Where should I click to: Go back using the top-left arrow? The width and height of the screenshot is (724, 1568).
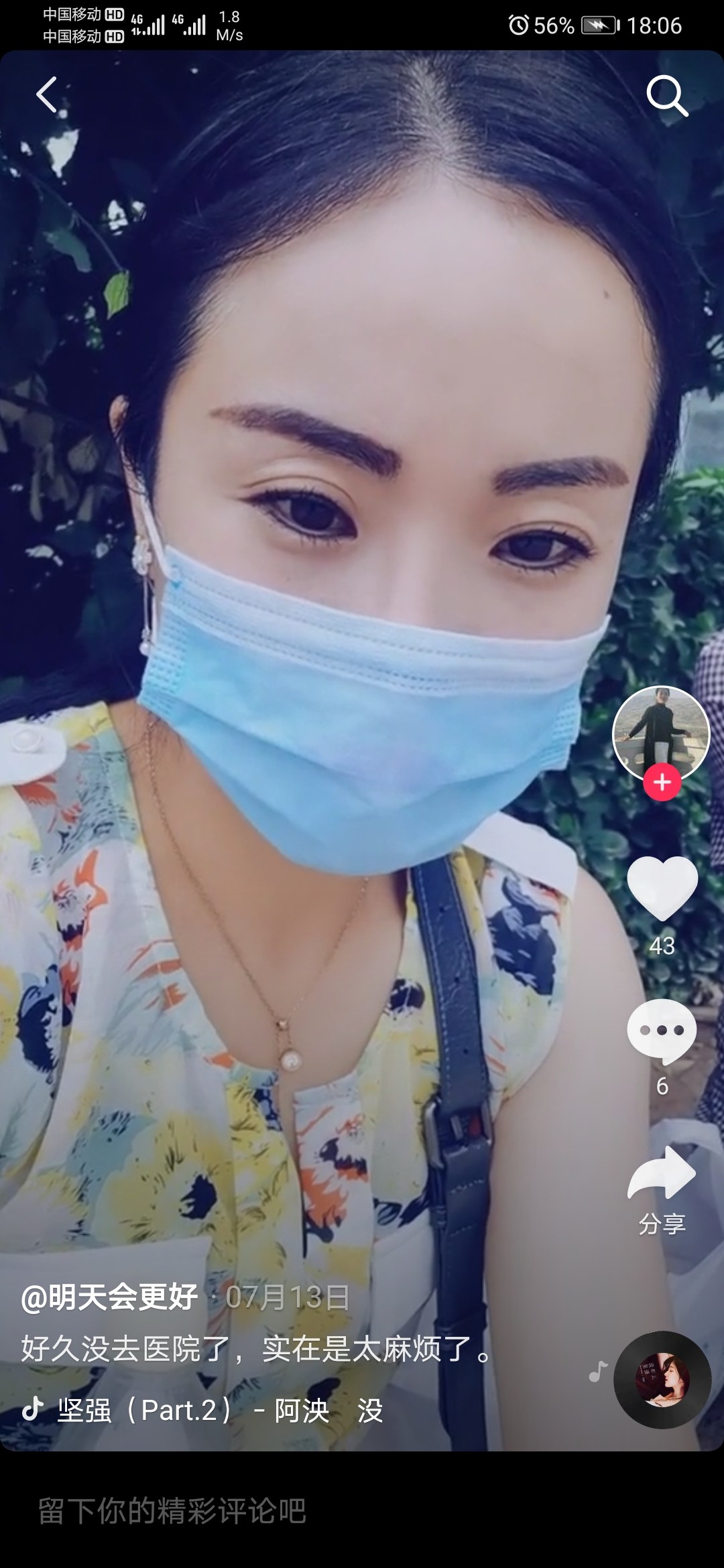47,94
